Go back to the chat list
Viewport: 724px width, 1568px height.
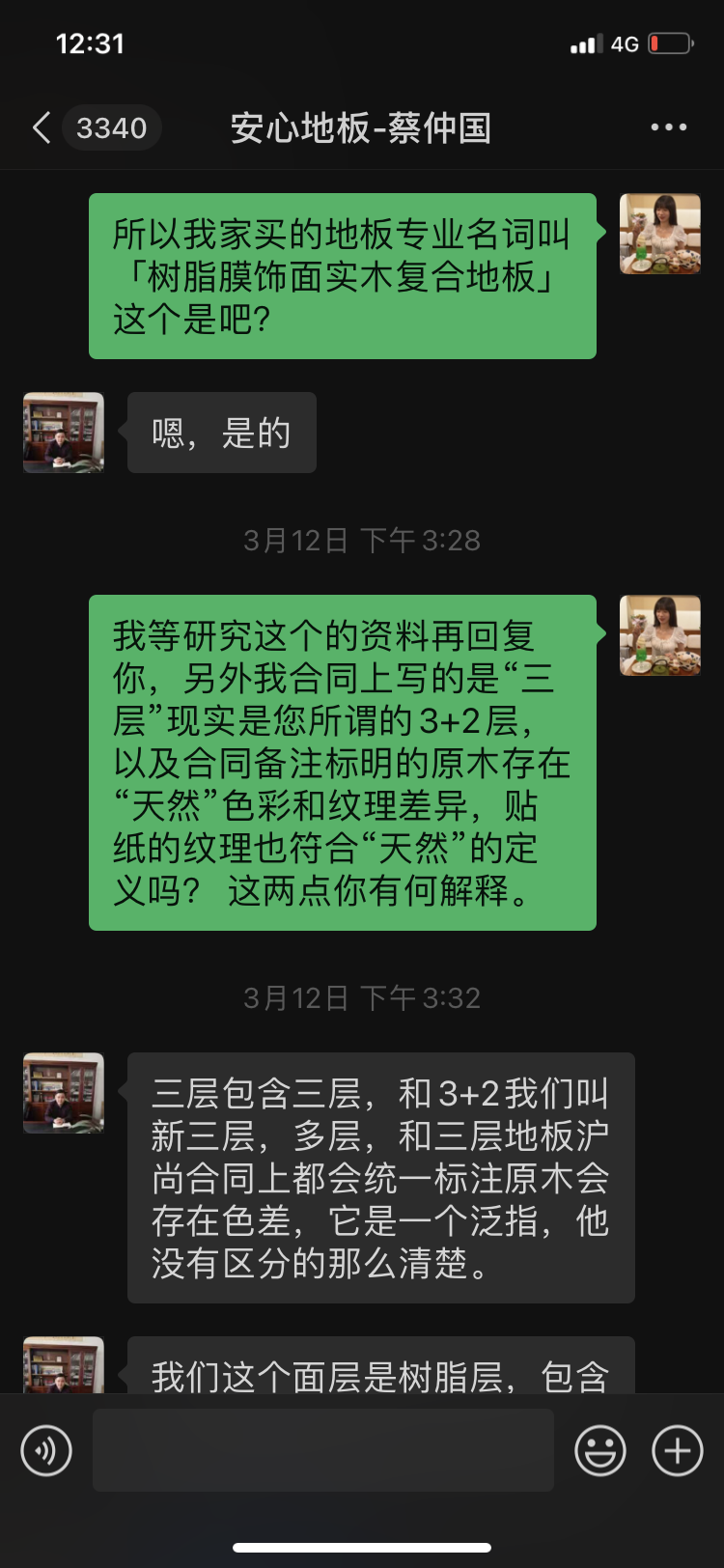42,127
